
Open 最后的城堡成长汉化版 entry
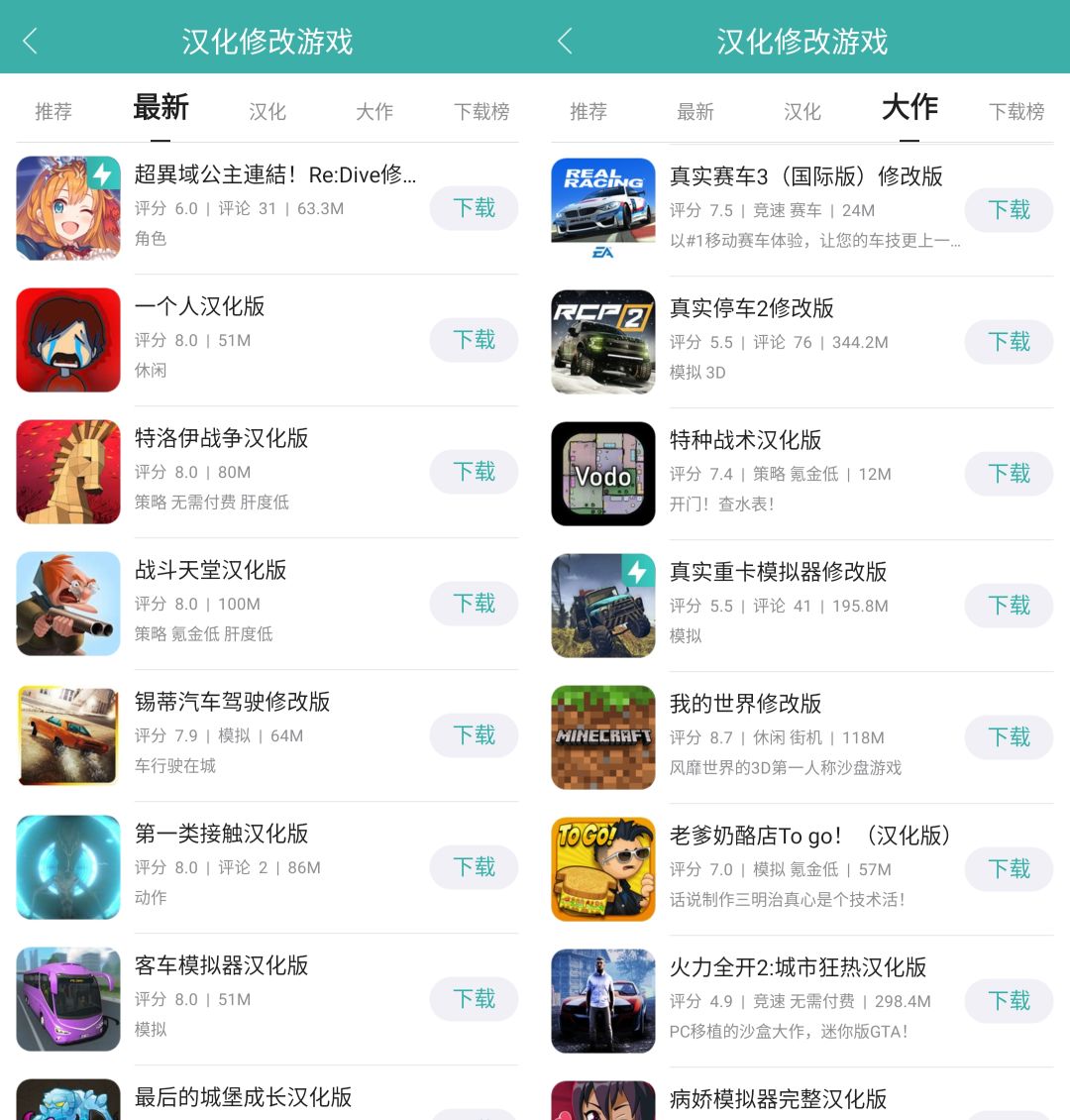click(243, 1097)
